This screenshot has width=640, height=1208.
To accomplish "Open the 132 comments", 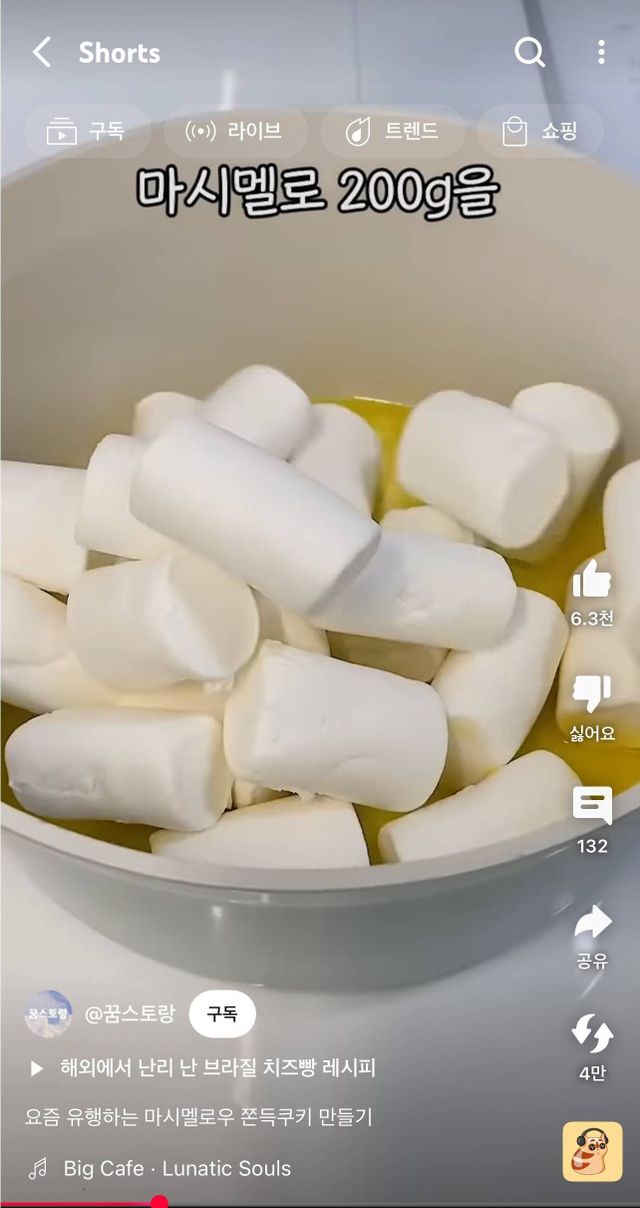I will pos(592,807).
